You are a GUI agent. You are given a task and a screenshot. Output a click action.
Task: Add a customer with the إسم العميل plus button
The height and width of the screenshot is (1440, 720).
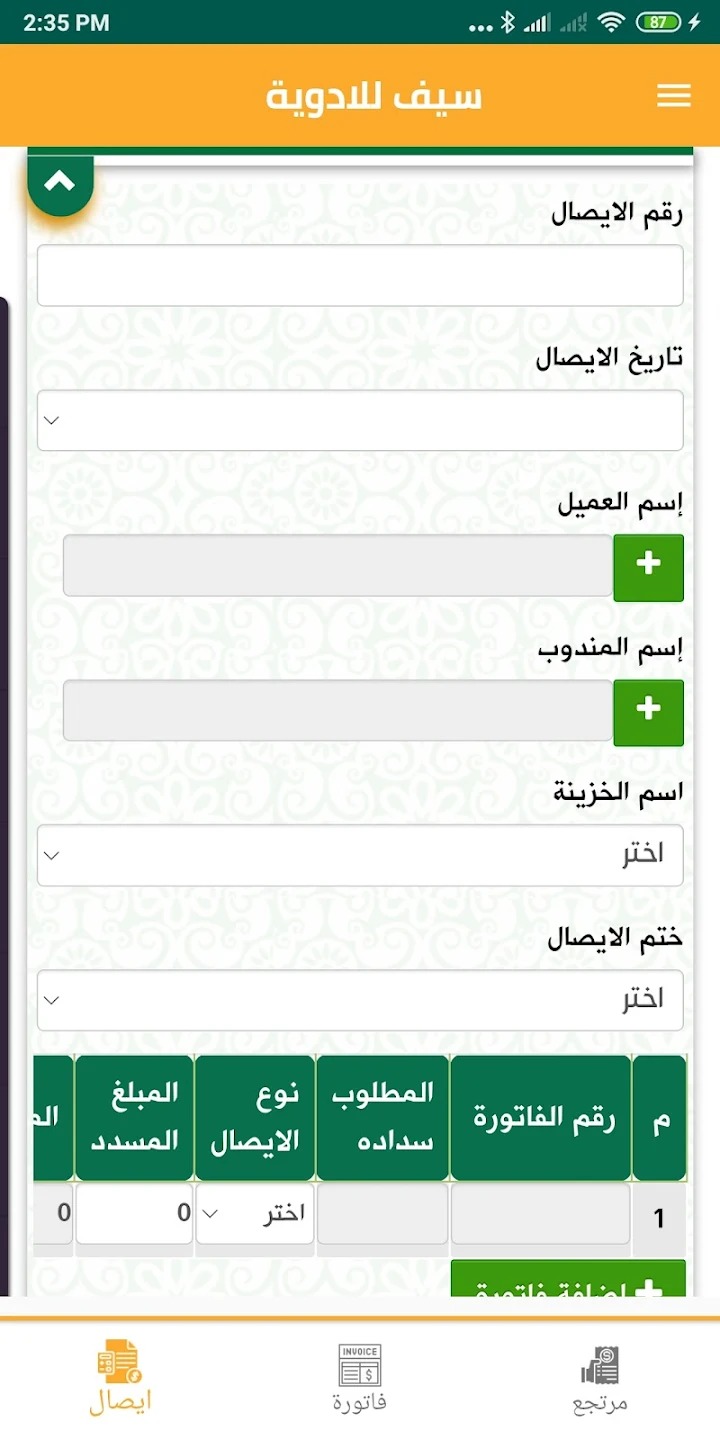[x=648, y=567]
